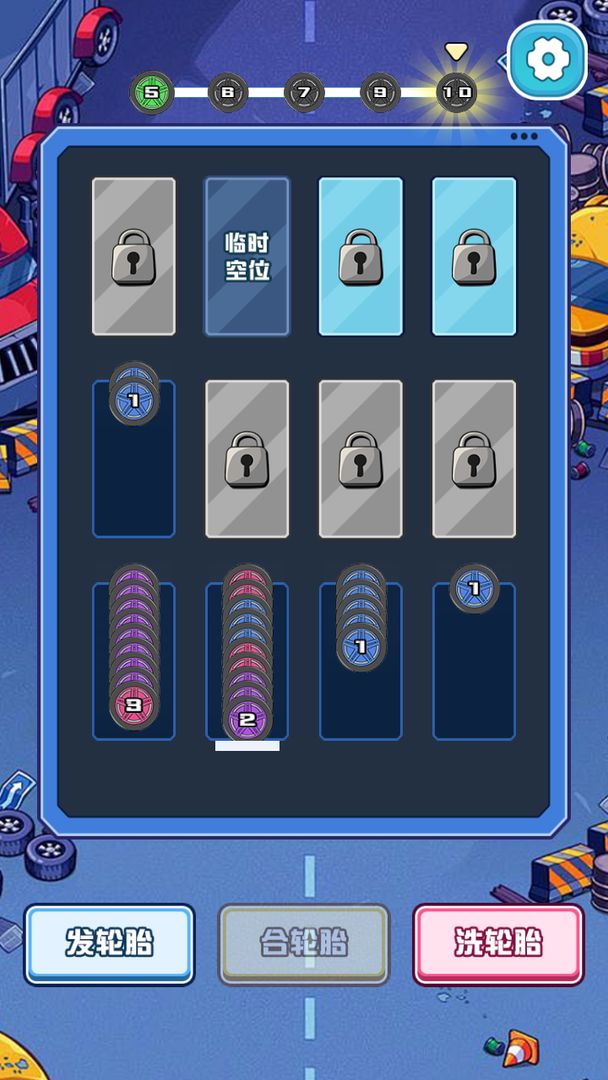Tap the greyed-out 合轮胎 button
Screen dimensions: 608x1080
[304, 943]
